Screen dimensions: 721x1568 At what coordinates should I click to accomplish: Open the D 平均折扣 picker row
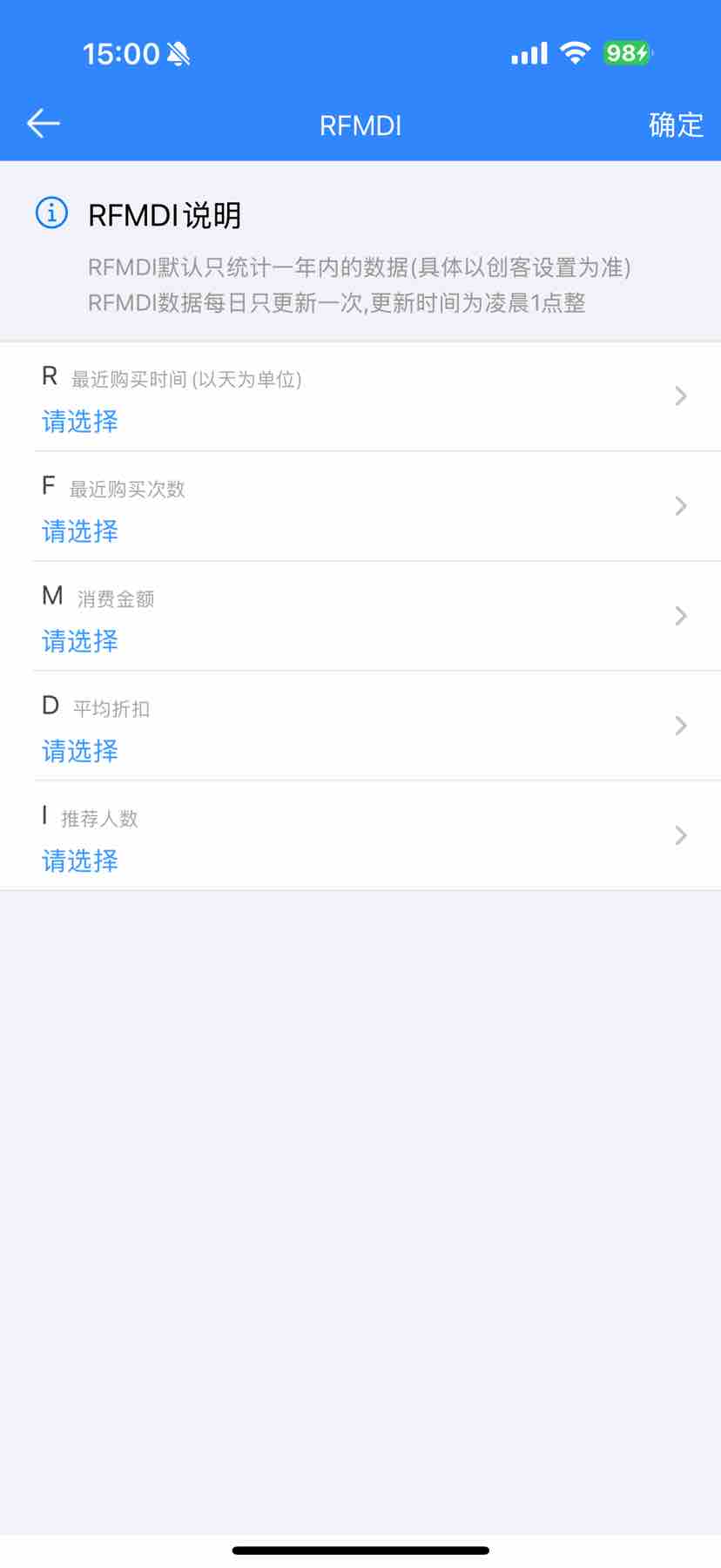pyautogui.click(x=360, y=727)
